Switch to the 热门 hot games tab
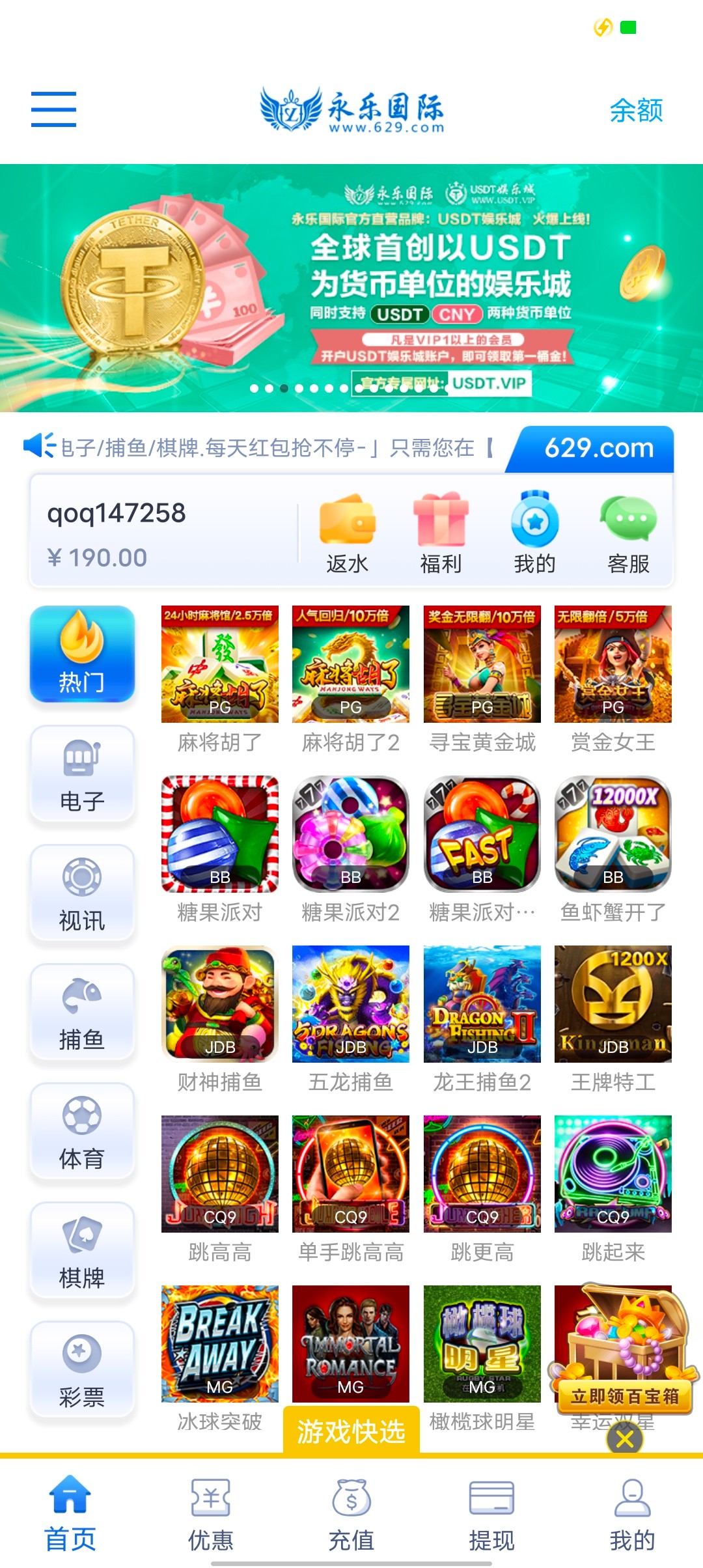The width and height of the screenshot is (703, 1568). 82,654
